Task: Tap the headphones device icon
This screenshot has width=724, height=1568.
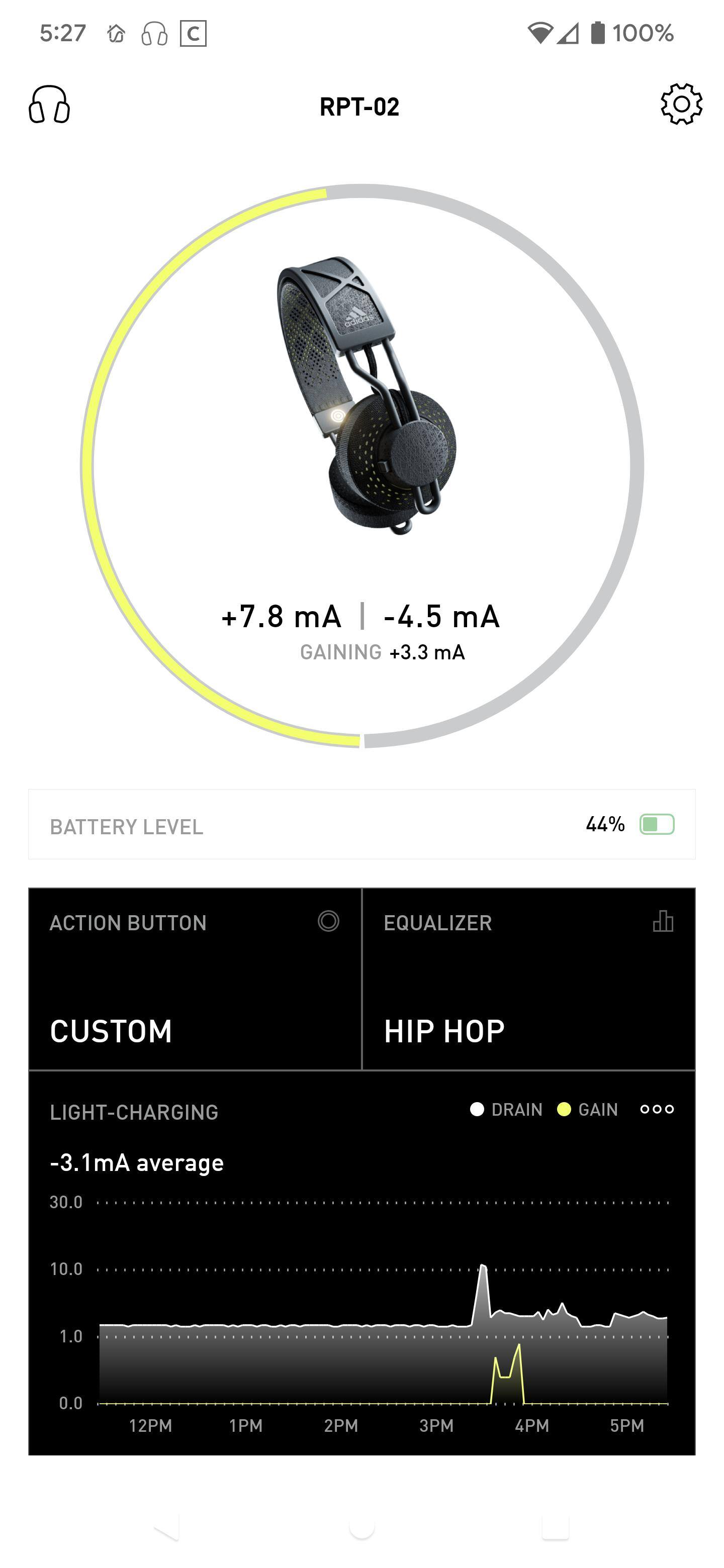Action: [x=49, y=105]
